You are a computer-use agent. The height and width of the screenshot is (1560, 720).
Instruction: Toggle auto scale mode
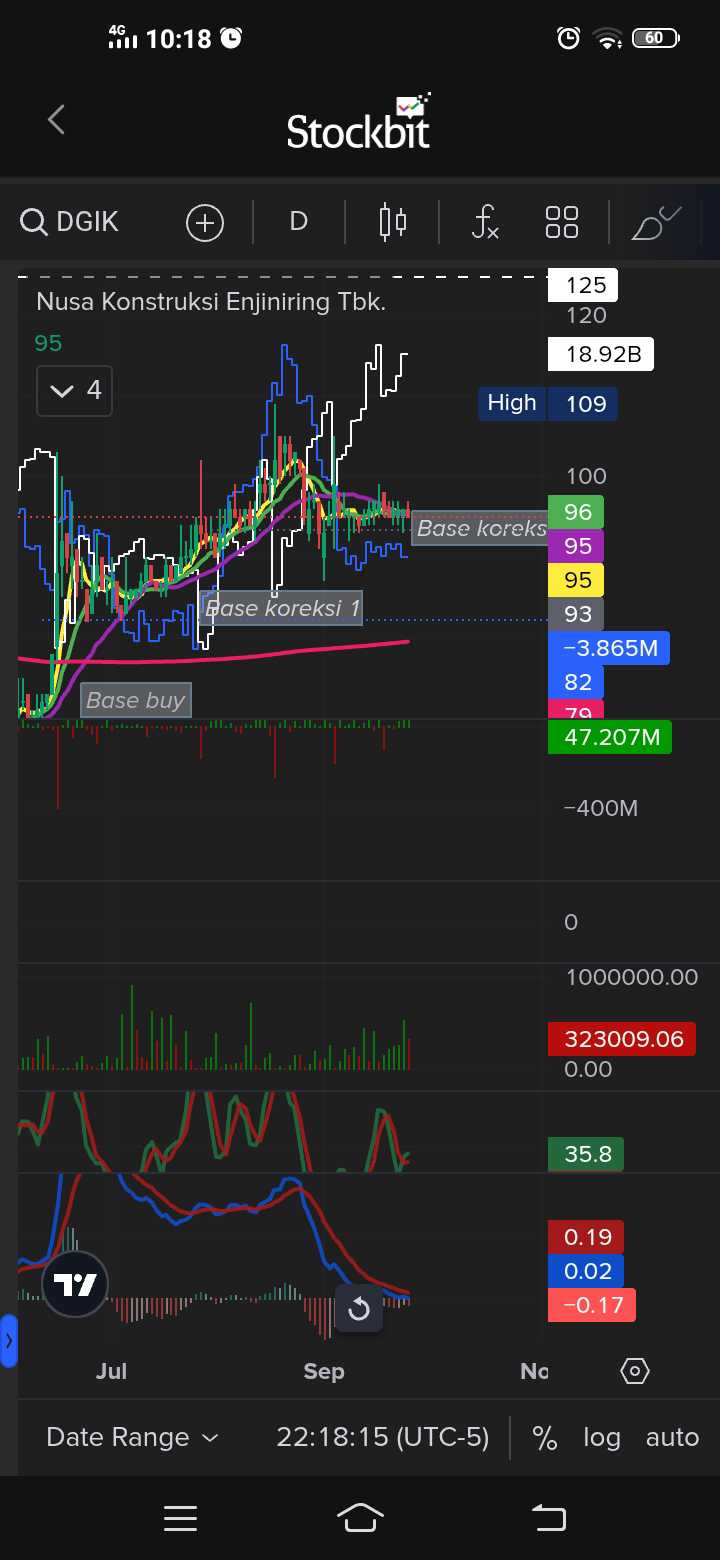click(672, 1437)
